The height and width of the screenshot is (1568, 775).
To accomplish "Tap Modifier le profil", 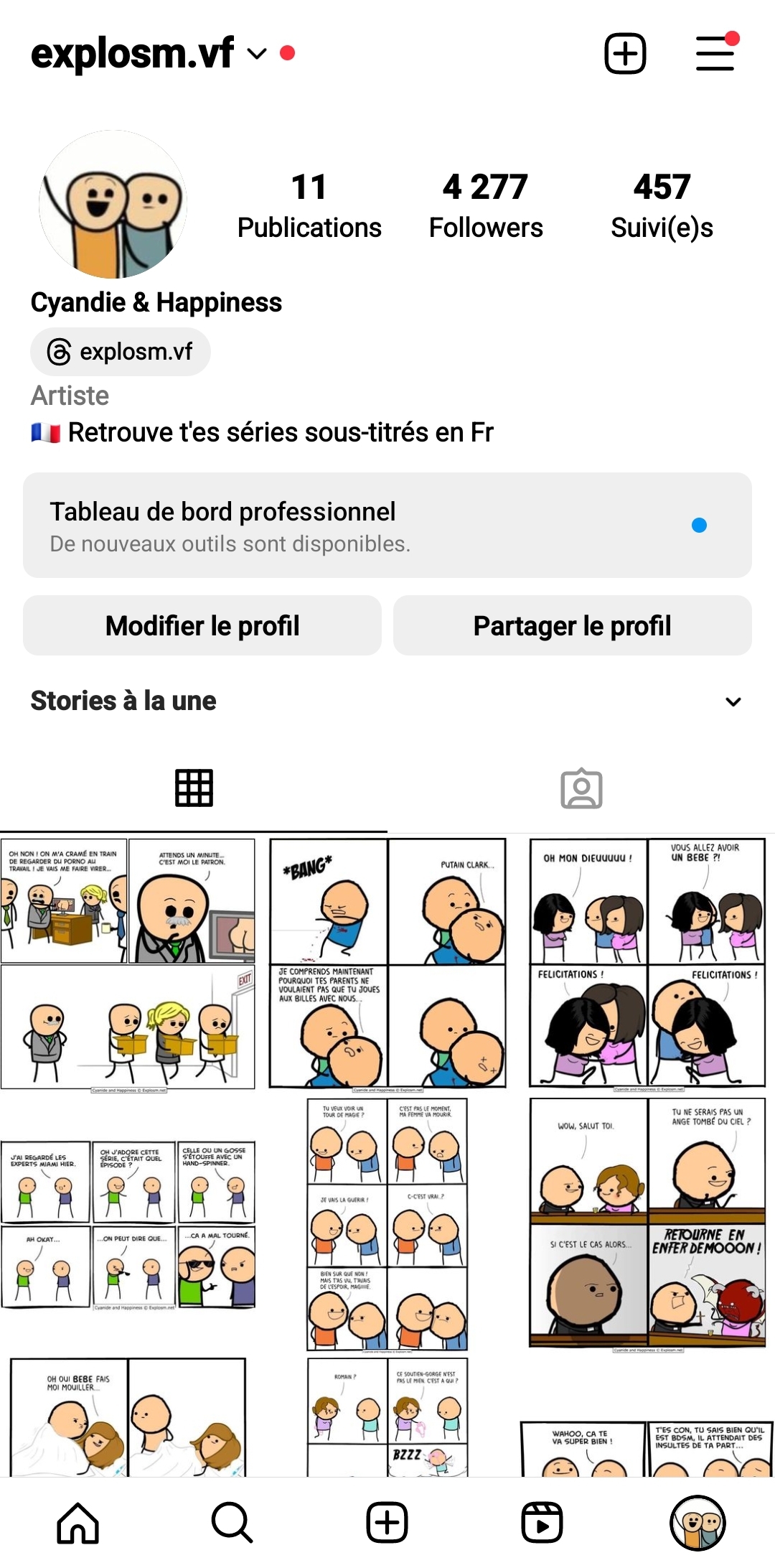I will pos(202,625).
